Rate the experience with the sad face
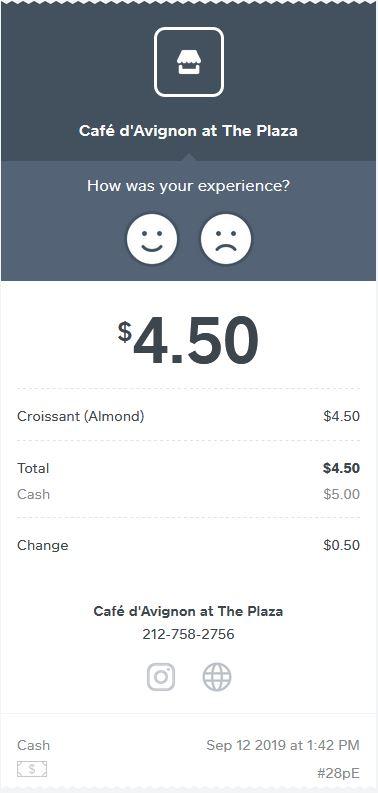The width and height of the screenshot is (378, 793). (x=226, y=238)
